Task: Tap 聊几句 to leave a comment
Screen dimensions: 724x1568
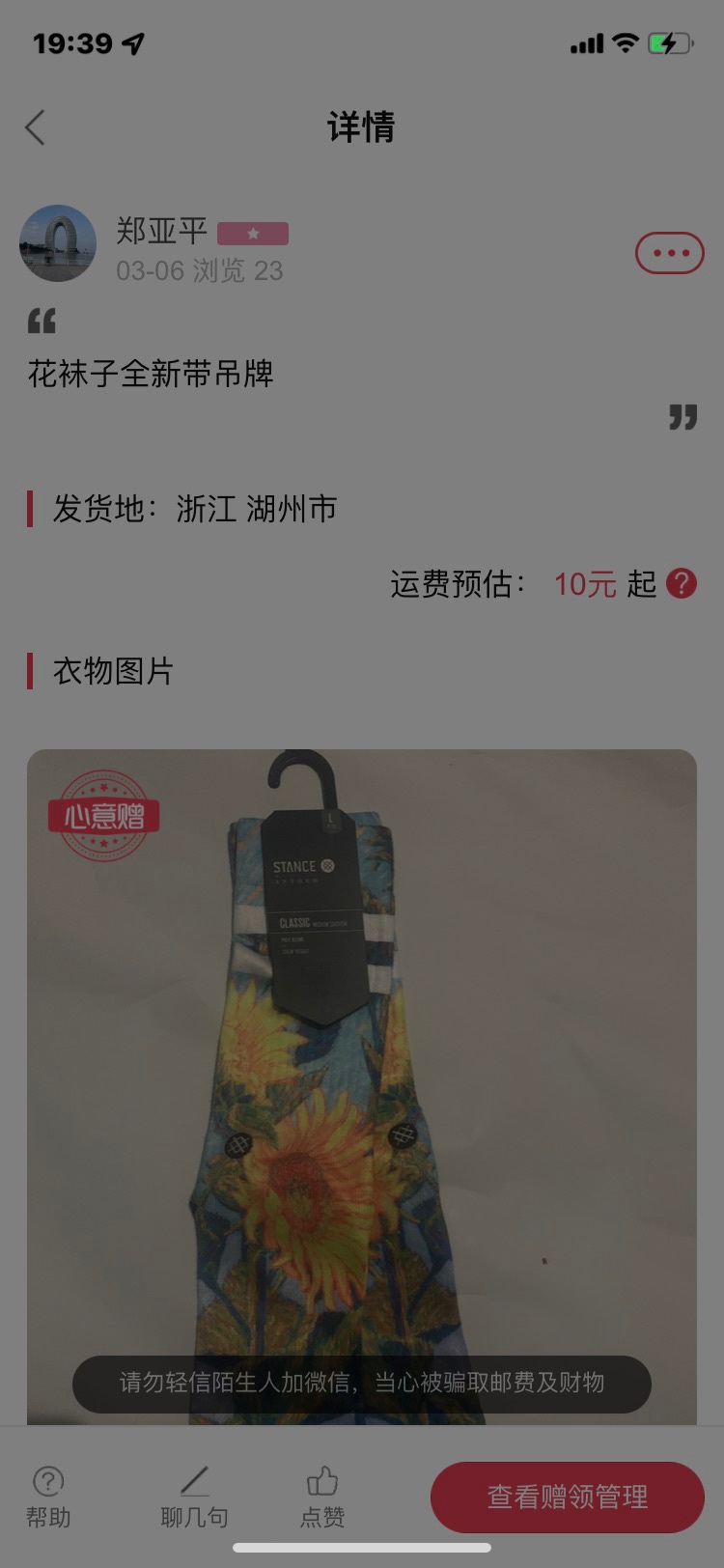Action: (194, 1497)
